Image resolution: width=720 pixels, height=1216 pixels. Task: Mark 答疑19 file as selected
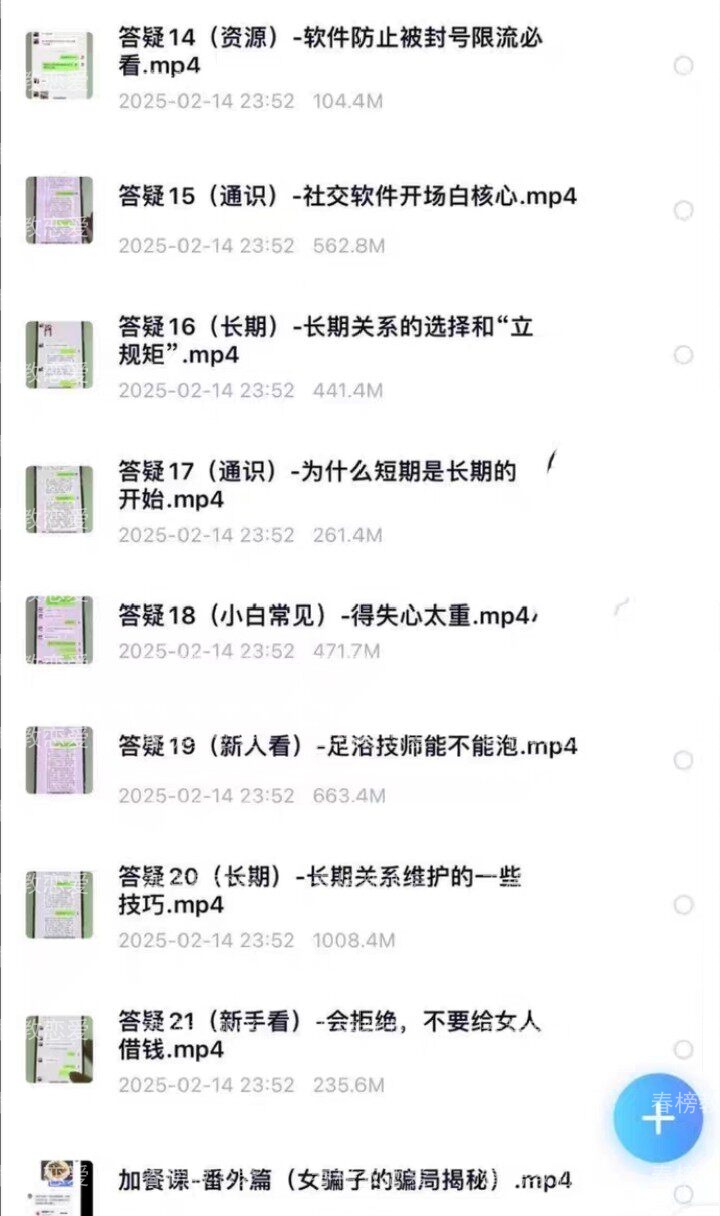[x=683, y=761]
